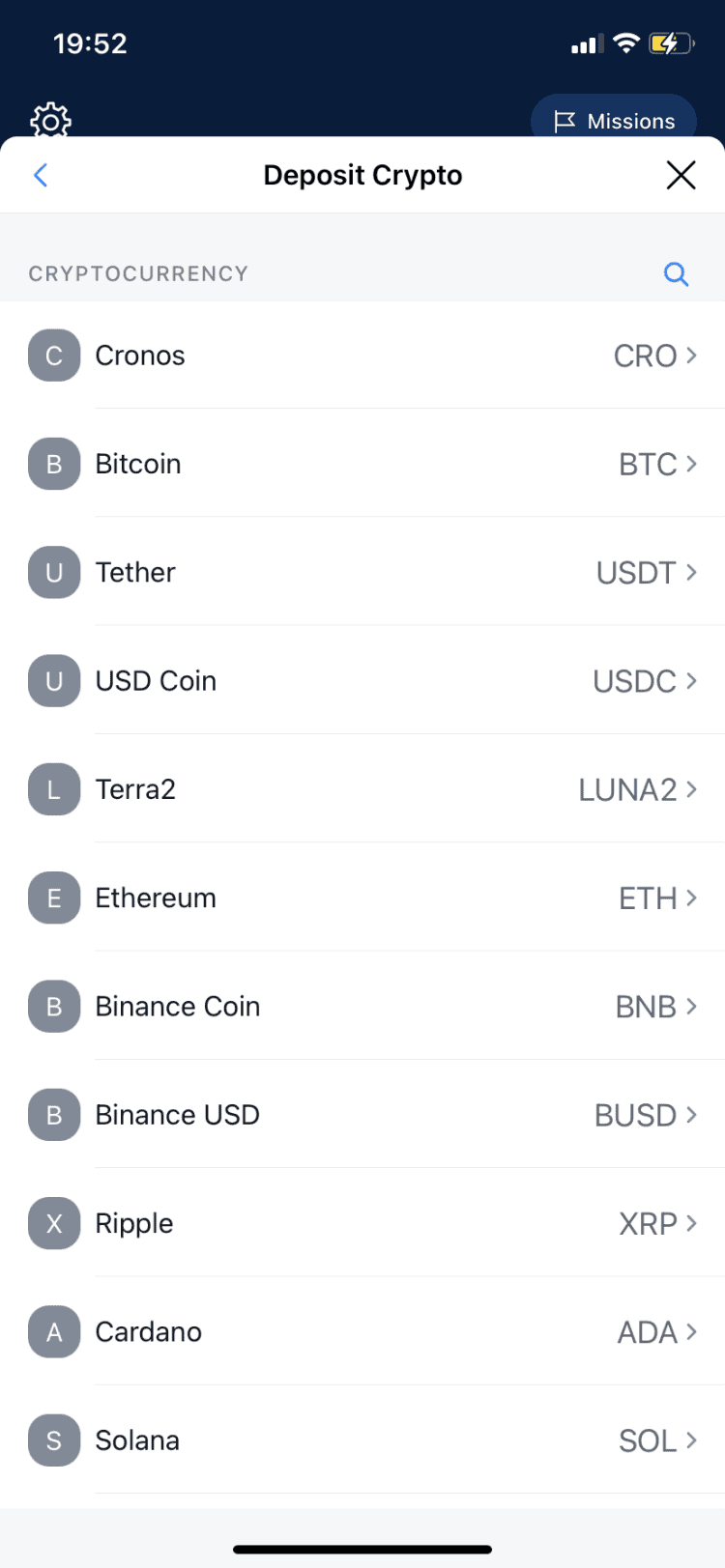Select Bitcoin BTC from the list
This screenshot has height=1568, width=725.
(362, 464)
